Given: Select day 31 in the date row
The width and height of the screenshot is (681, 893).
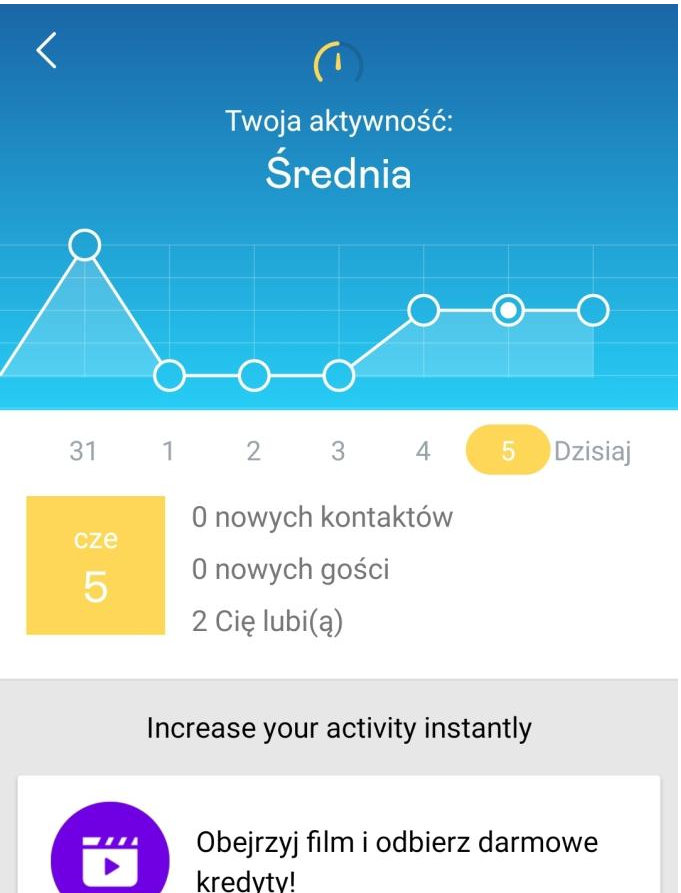Looking at the screenshot, I should [x=84, y=451].
